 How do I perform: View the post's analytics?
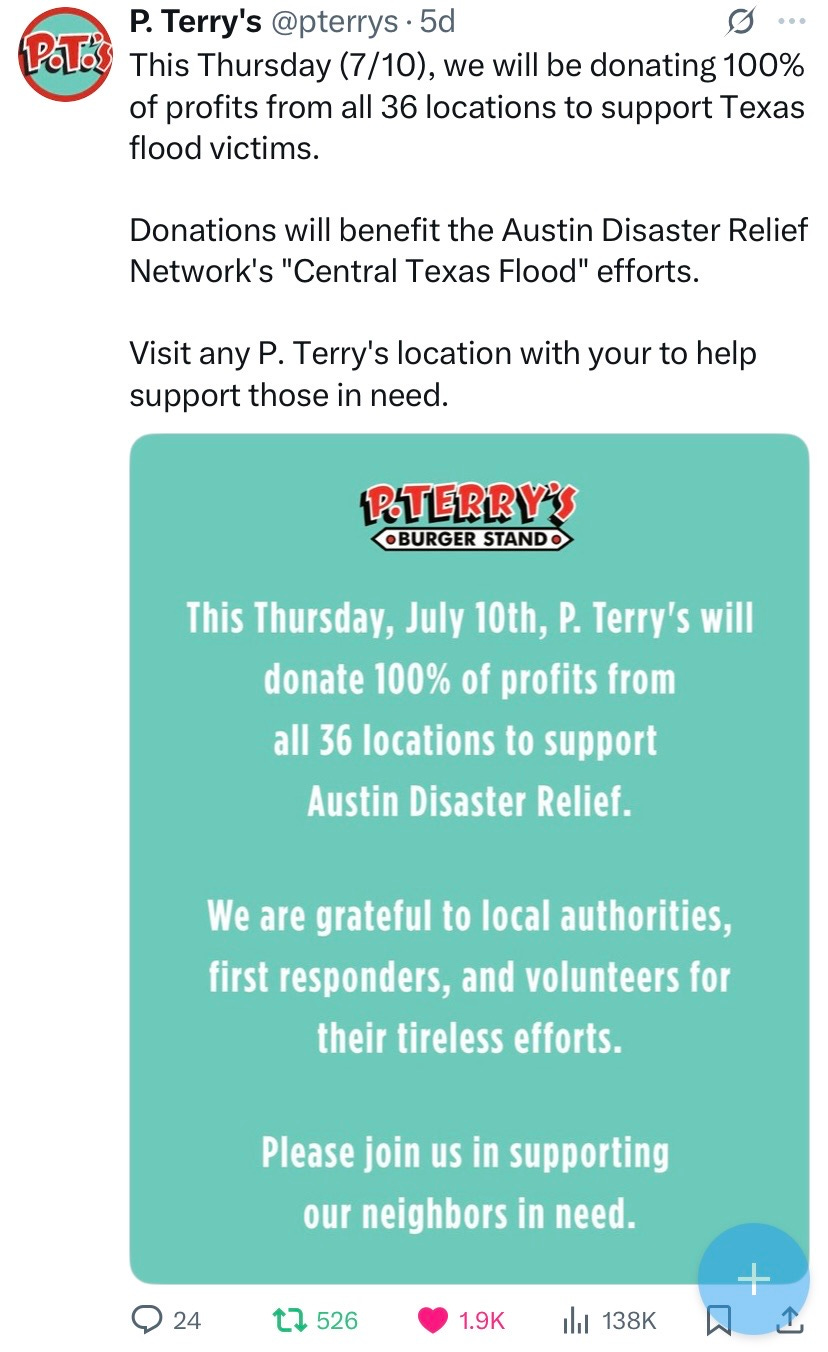point(609,1321)
